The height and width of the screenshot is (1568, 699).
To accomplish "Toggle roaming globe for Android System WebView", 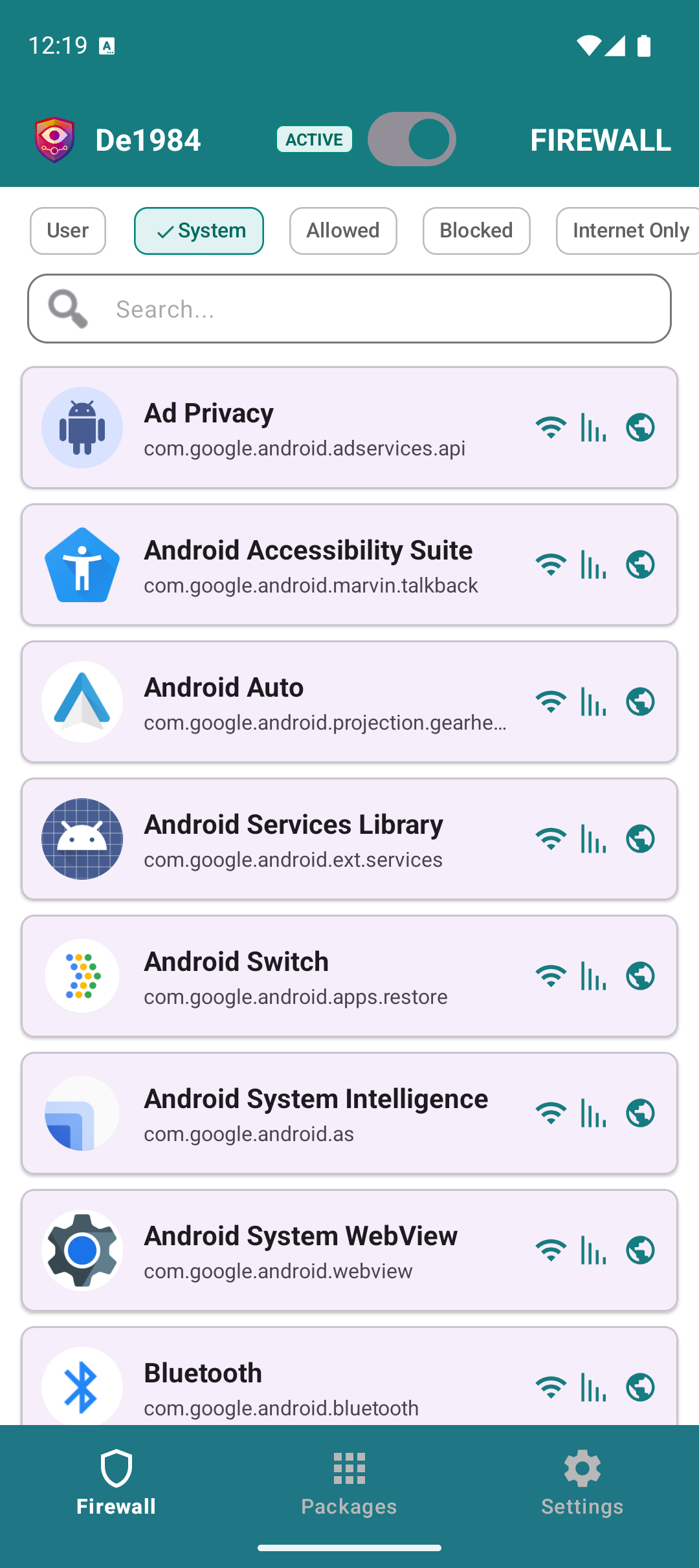I will (x=640, y=1250).
